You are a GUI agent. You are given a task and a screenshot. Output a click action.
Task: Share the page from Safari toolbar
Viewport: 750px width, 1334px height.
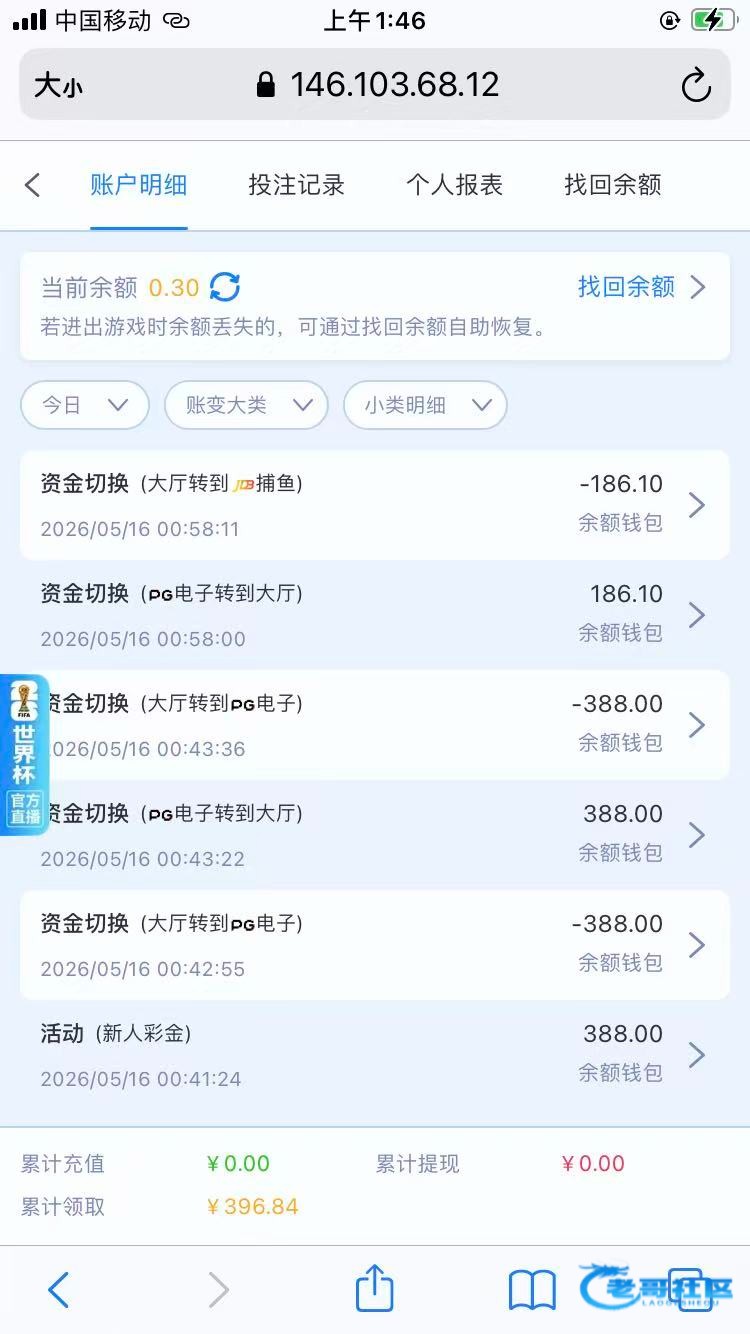coord(375,1288)
